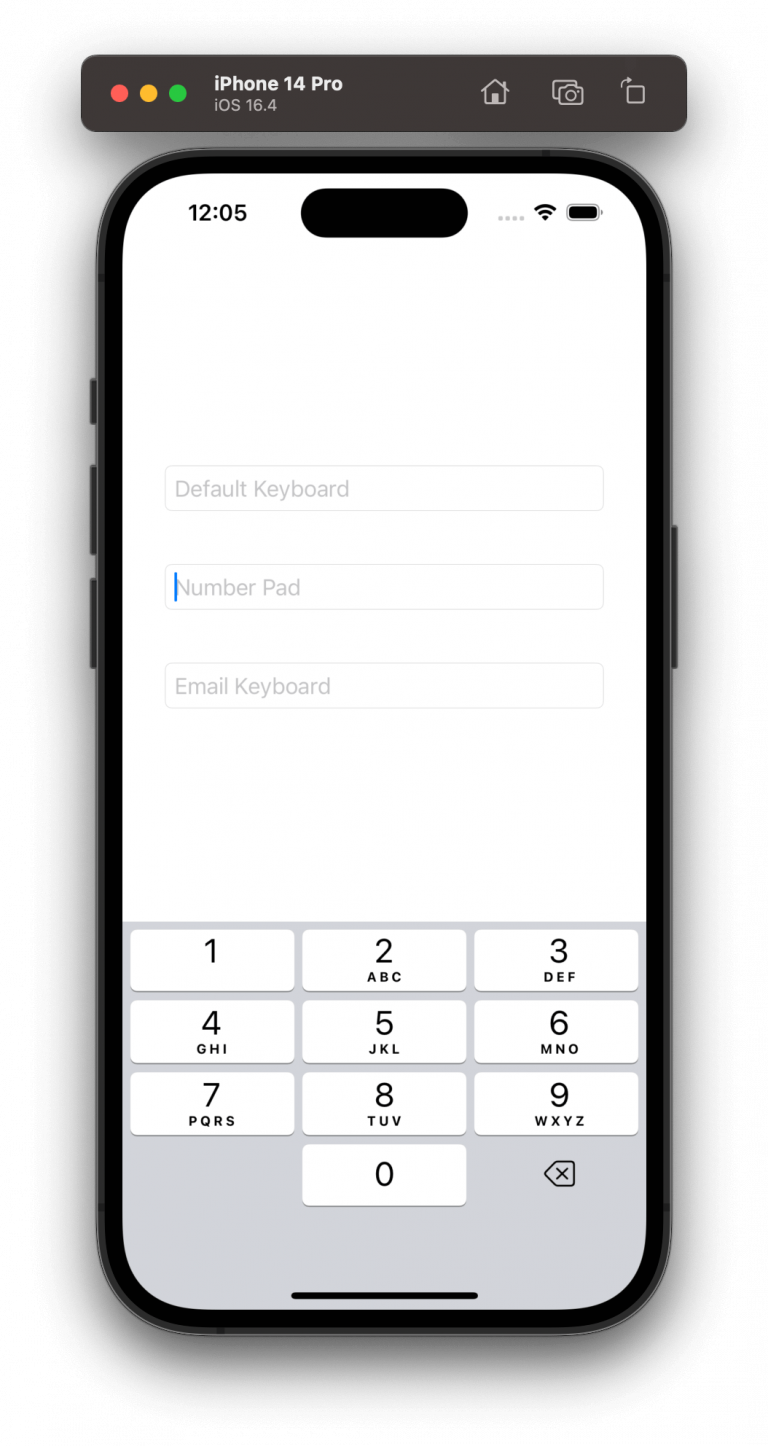
Task: Enter digit 4 on the keypad
Action: [x=212, y=1032]
